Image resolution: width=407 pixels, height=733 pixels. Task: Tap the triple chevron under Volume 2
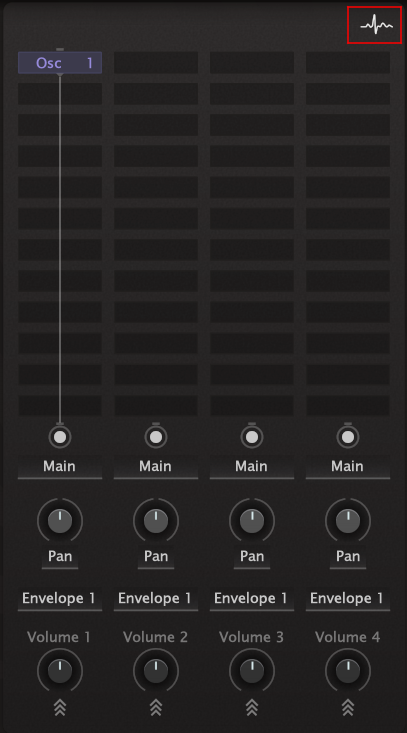(x=156, y=708)
